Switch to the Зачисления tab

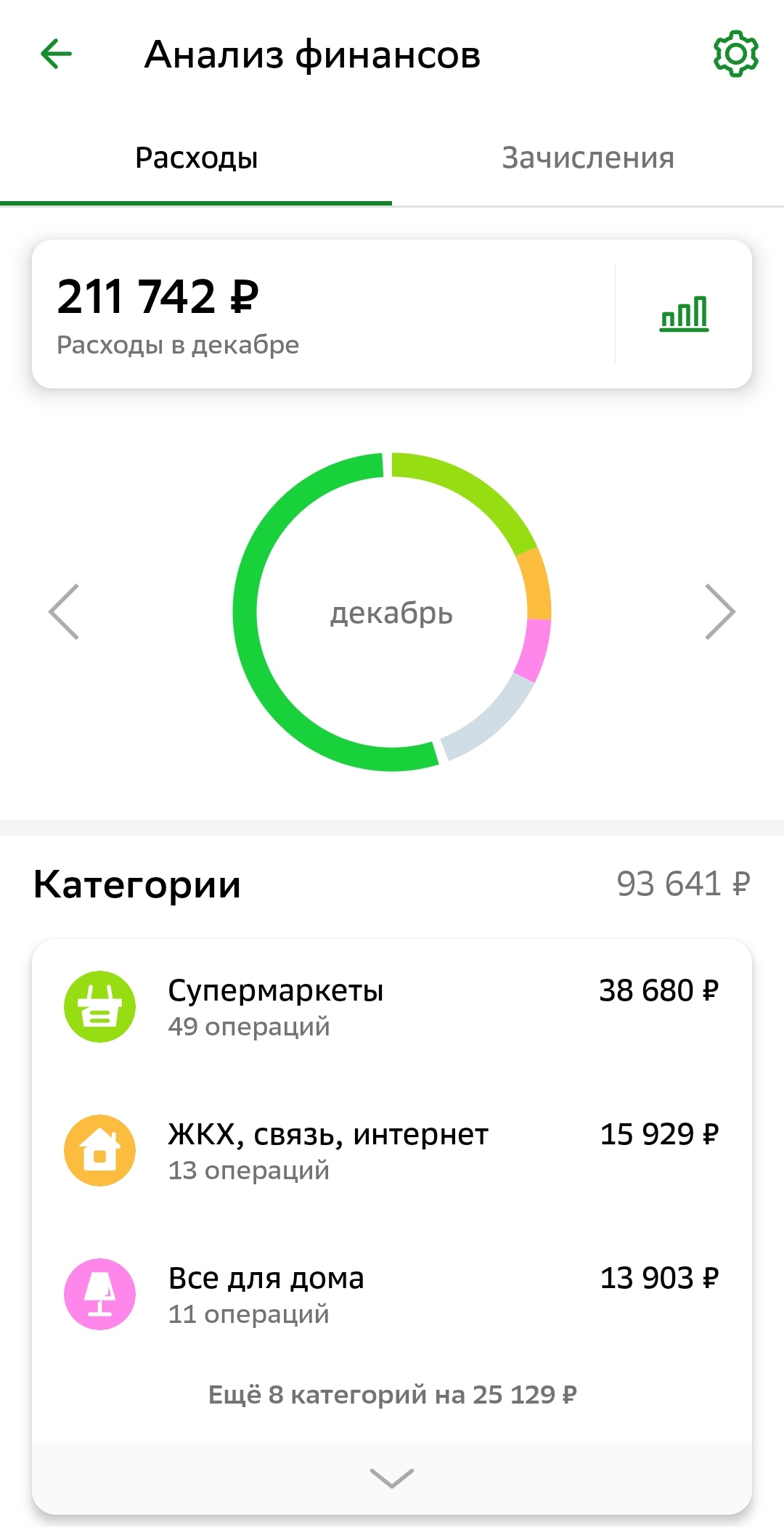(x=588, y=158)
